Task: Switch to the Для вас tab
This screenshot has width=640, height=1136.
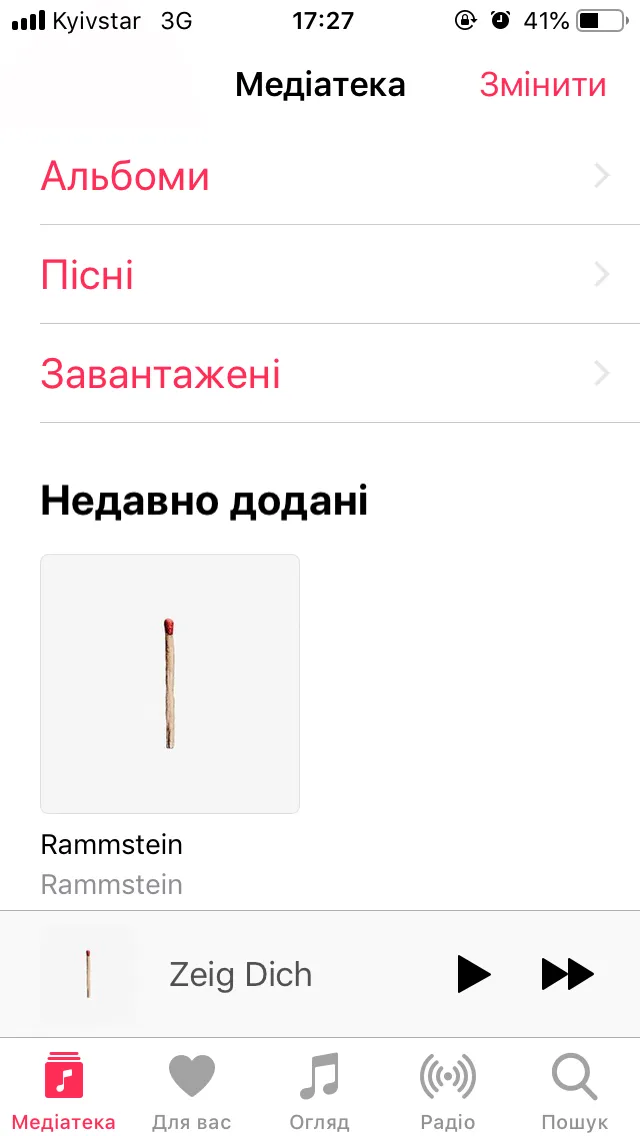Action: click(x=192, y=1091)
